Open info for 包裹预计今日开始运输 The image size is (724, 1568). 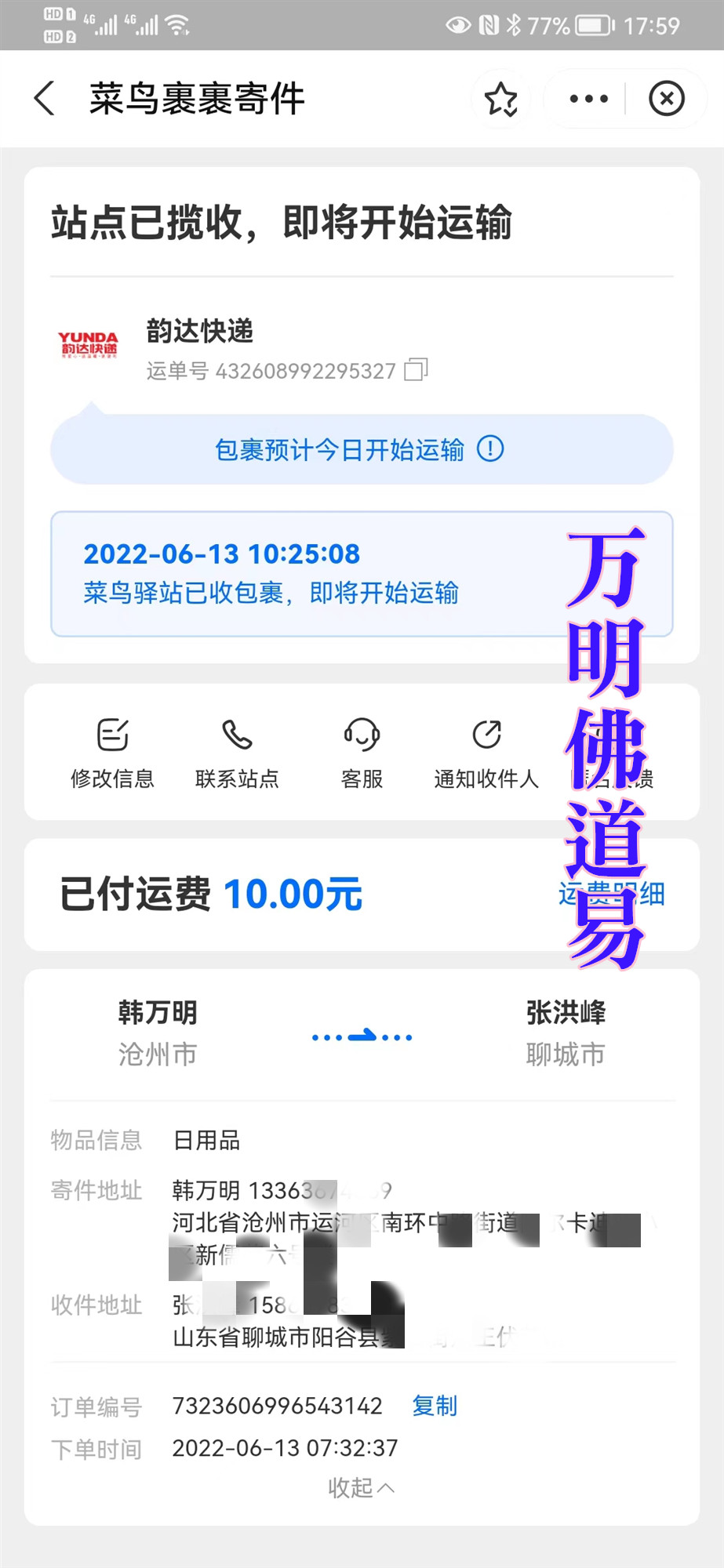pos(490,449)
